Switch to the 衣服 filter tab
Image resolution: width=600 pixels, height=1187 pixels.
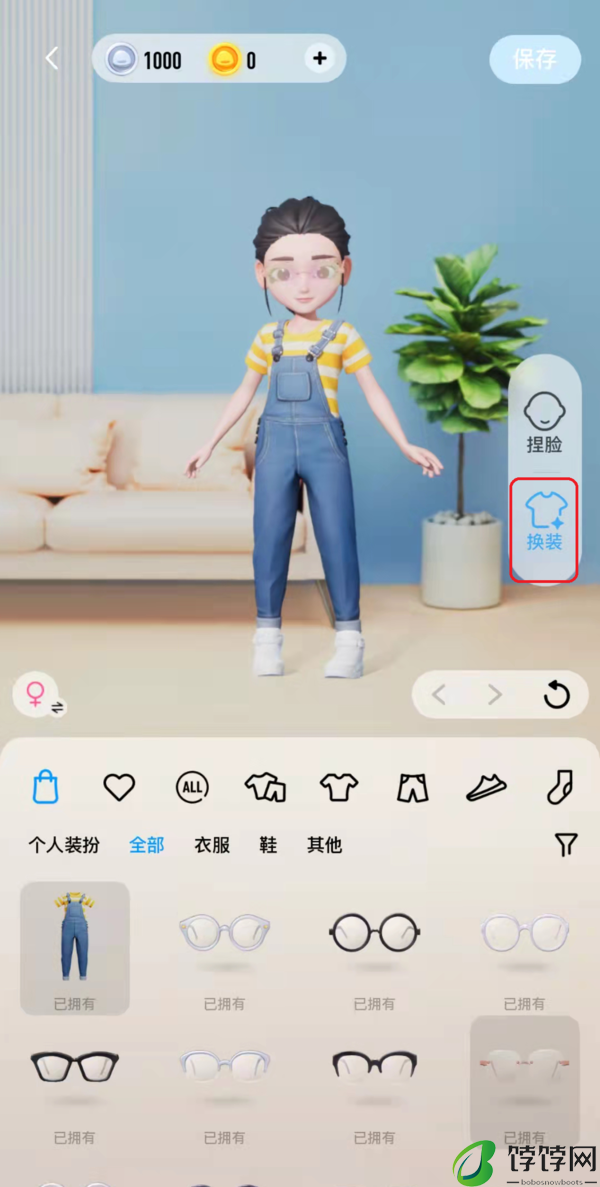click(212, 845)
